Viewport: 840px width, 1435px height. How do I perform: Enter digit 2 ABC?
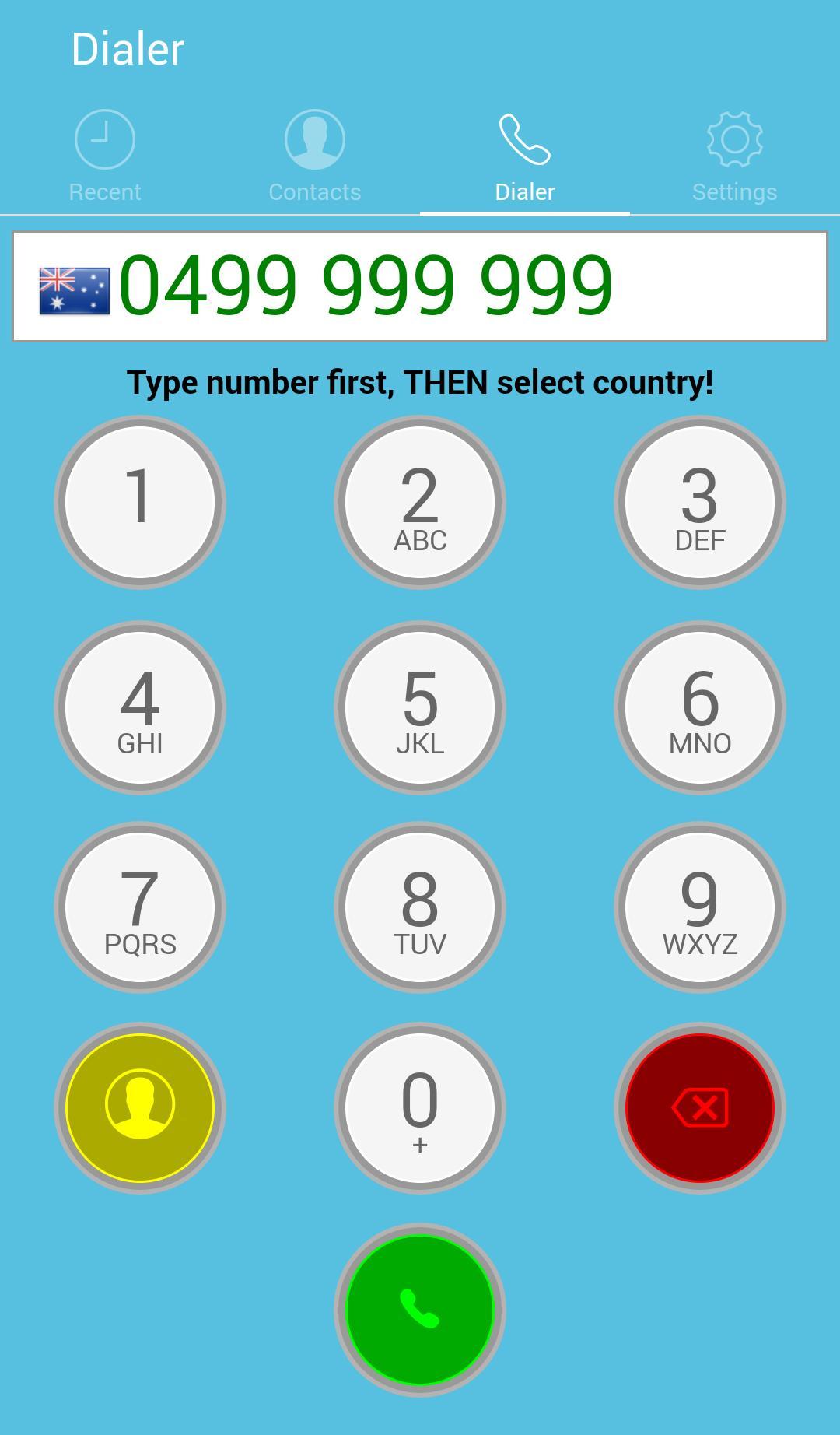click(x=420, y=502)
